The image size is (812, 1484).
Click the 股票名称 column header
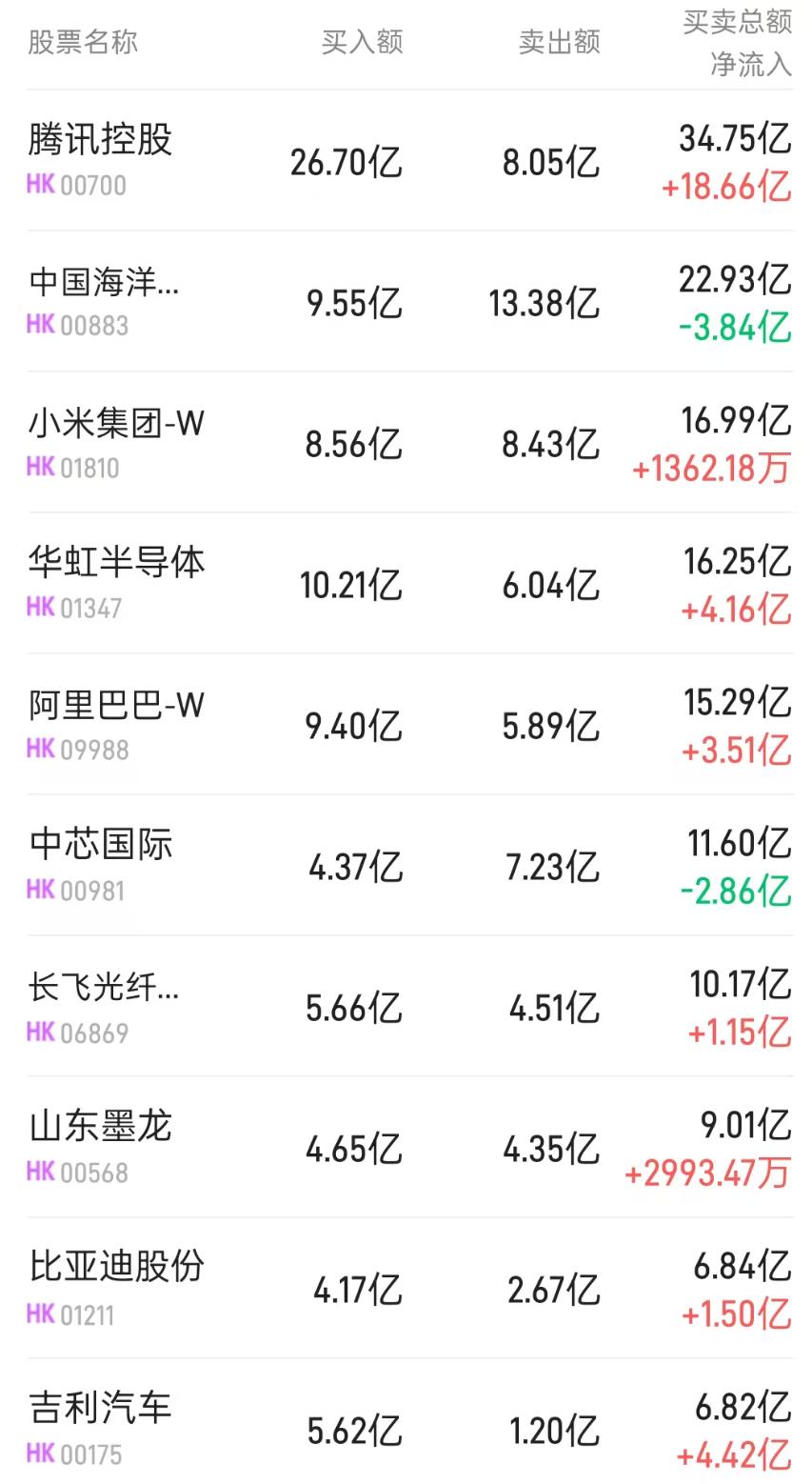coord(80,41)
